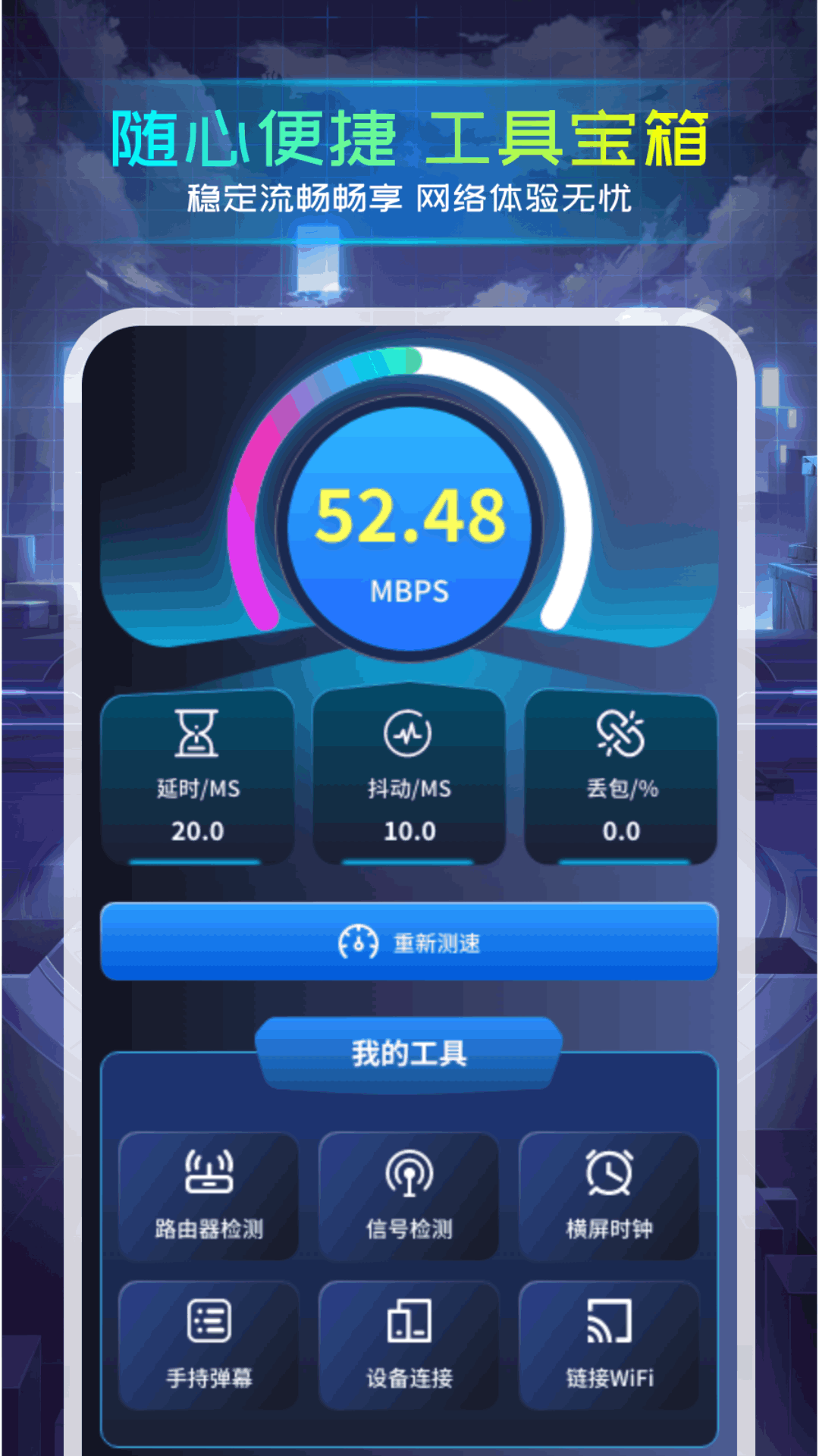This screenshot has height=1456, width=819.
Task: Click the progress bar under 延时/MS card
Action: [x=199, y=862]
